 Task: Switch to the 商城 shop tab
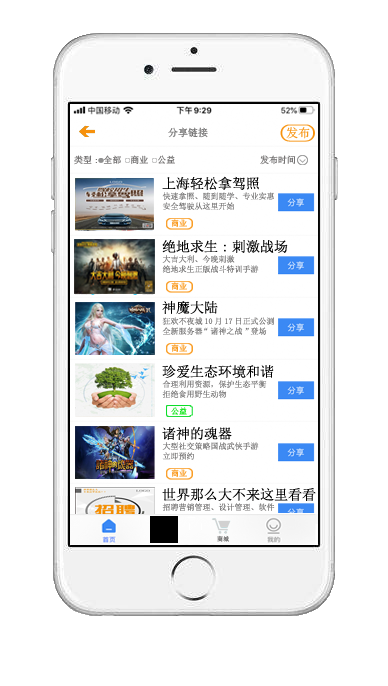223,531
